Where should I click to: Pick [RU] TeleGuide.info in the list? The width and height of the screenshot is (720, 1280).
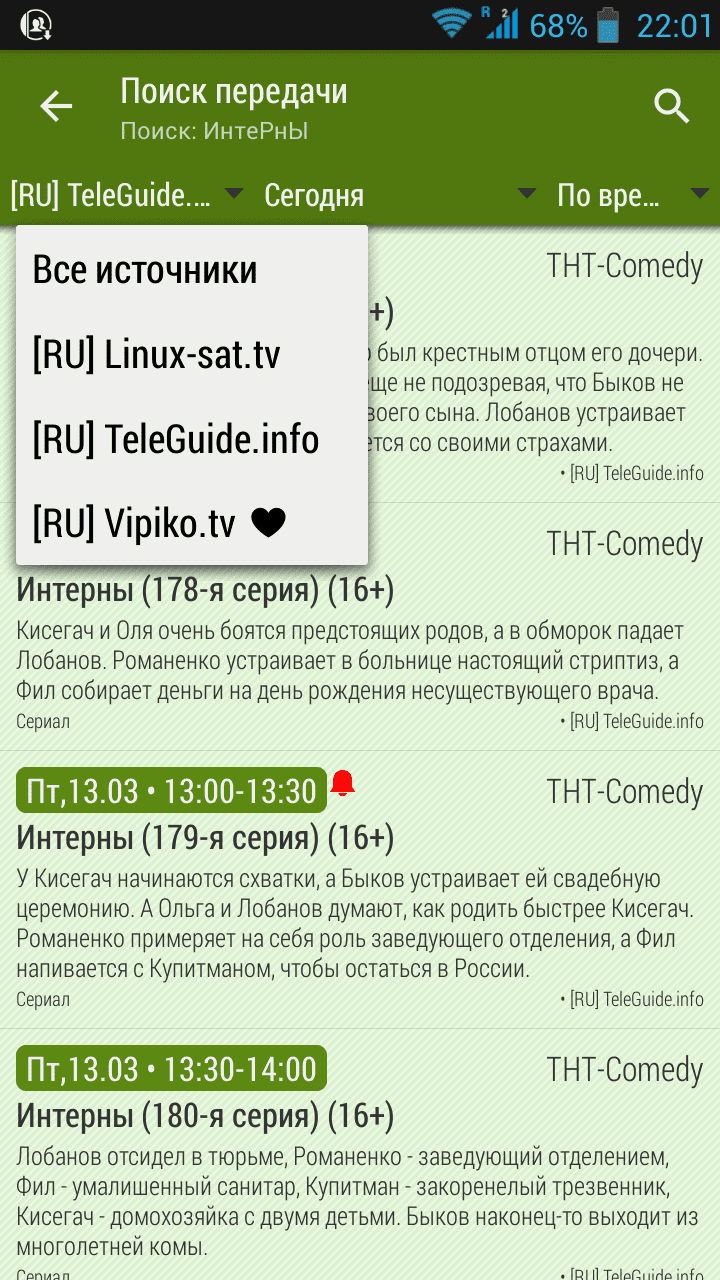(176, 439)
